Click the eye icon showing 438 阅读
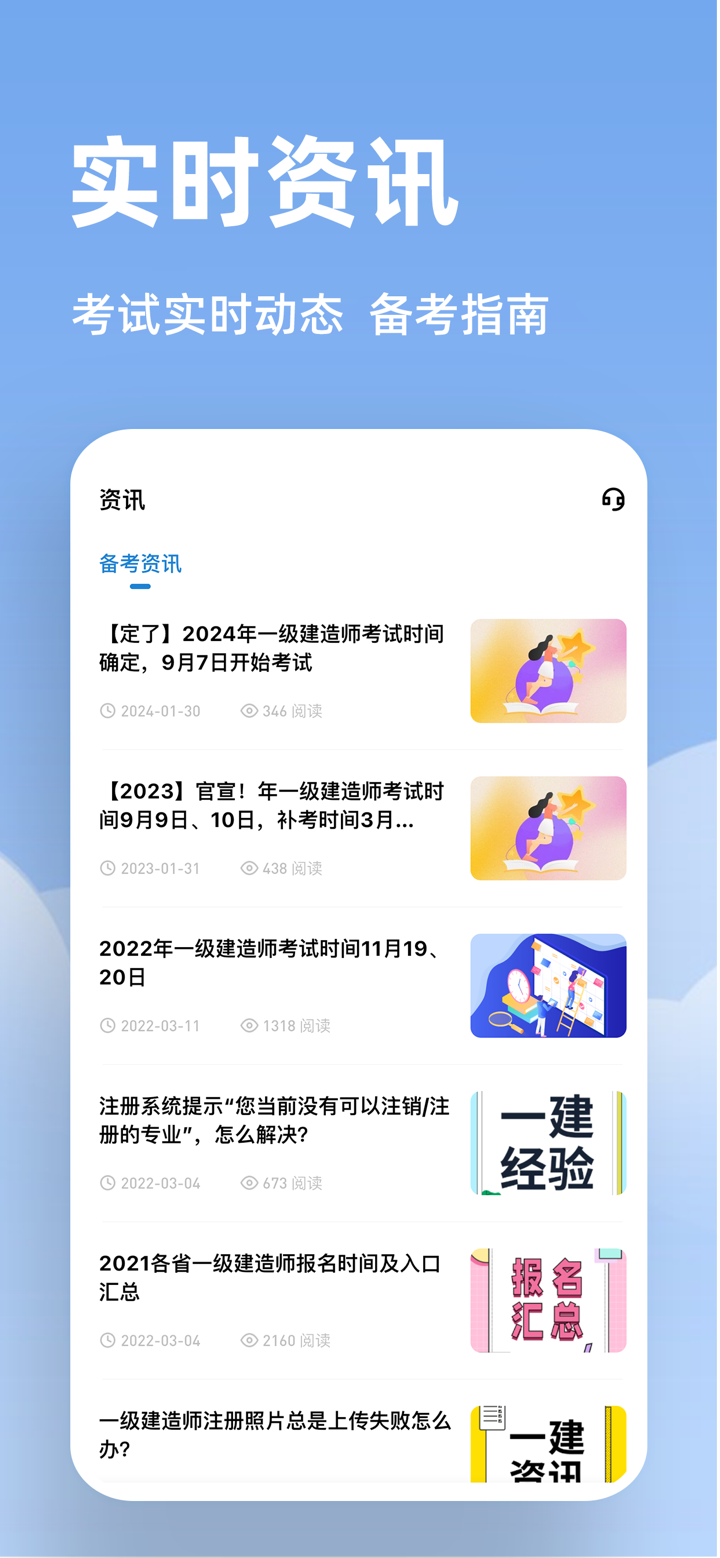Image resolution: width=720 pixels, height=1558 pixels. click(247, 868)
